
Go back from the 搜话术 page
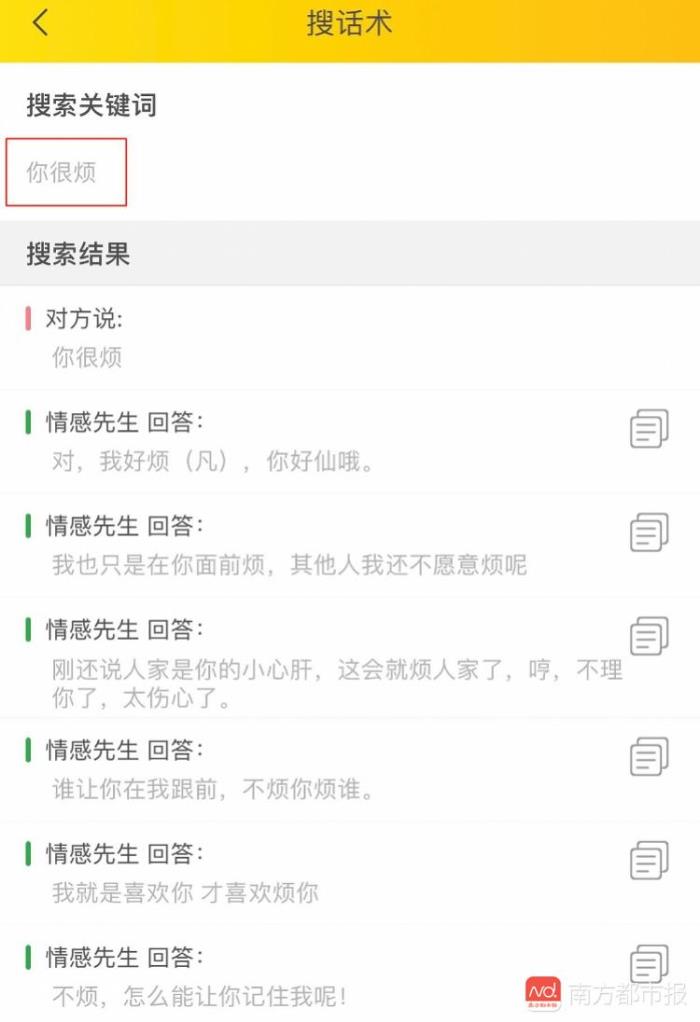click(x=40, y=24)
